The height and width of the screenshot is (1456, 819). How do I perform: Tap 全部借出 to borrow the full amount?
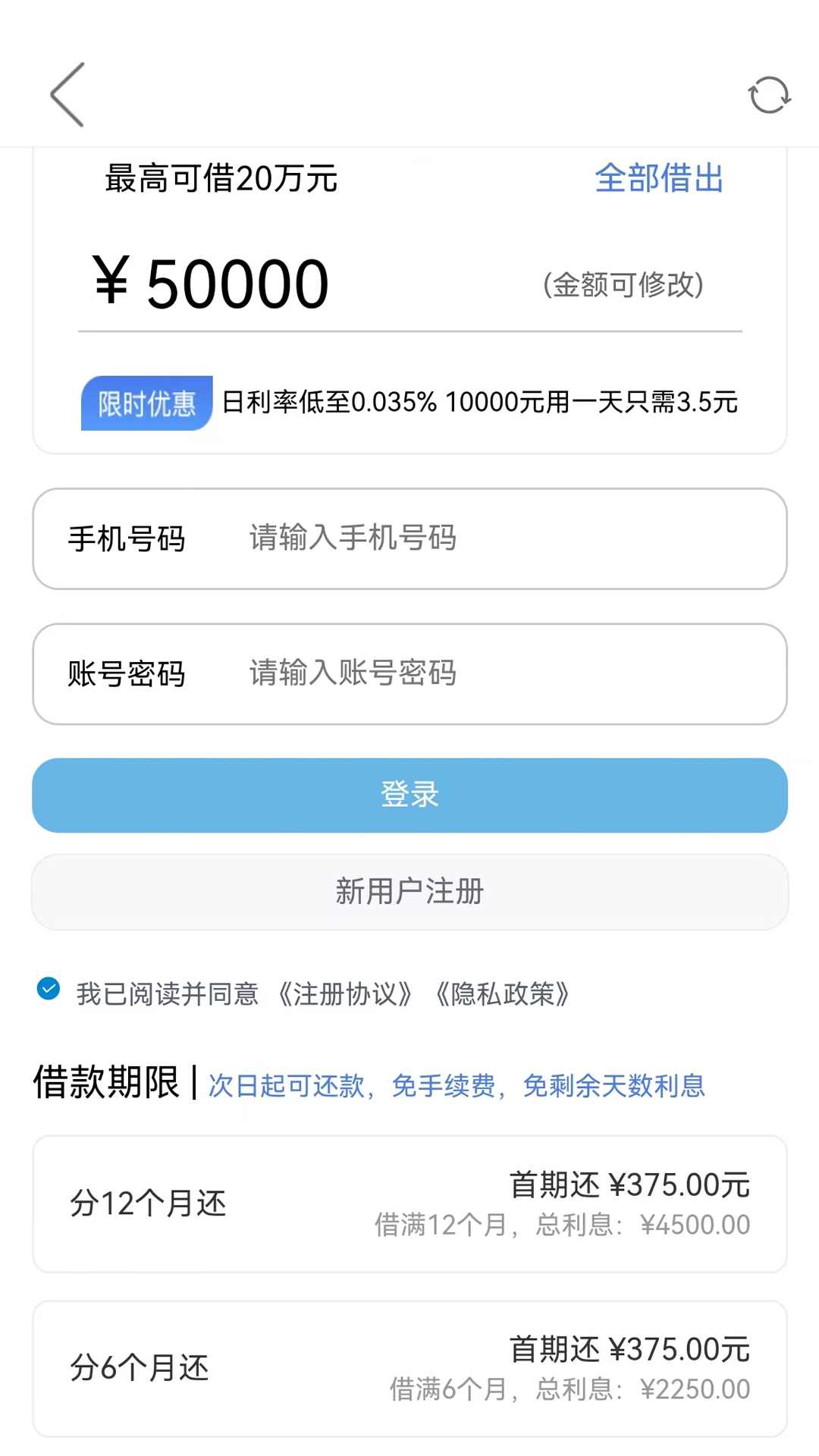coord(658,179)
